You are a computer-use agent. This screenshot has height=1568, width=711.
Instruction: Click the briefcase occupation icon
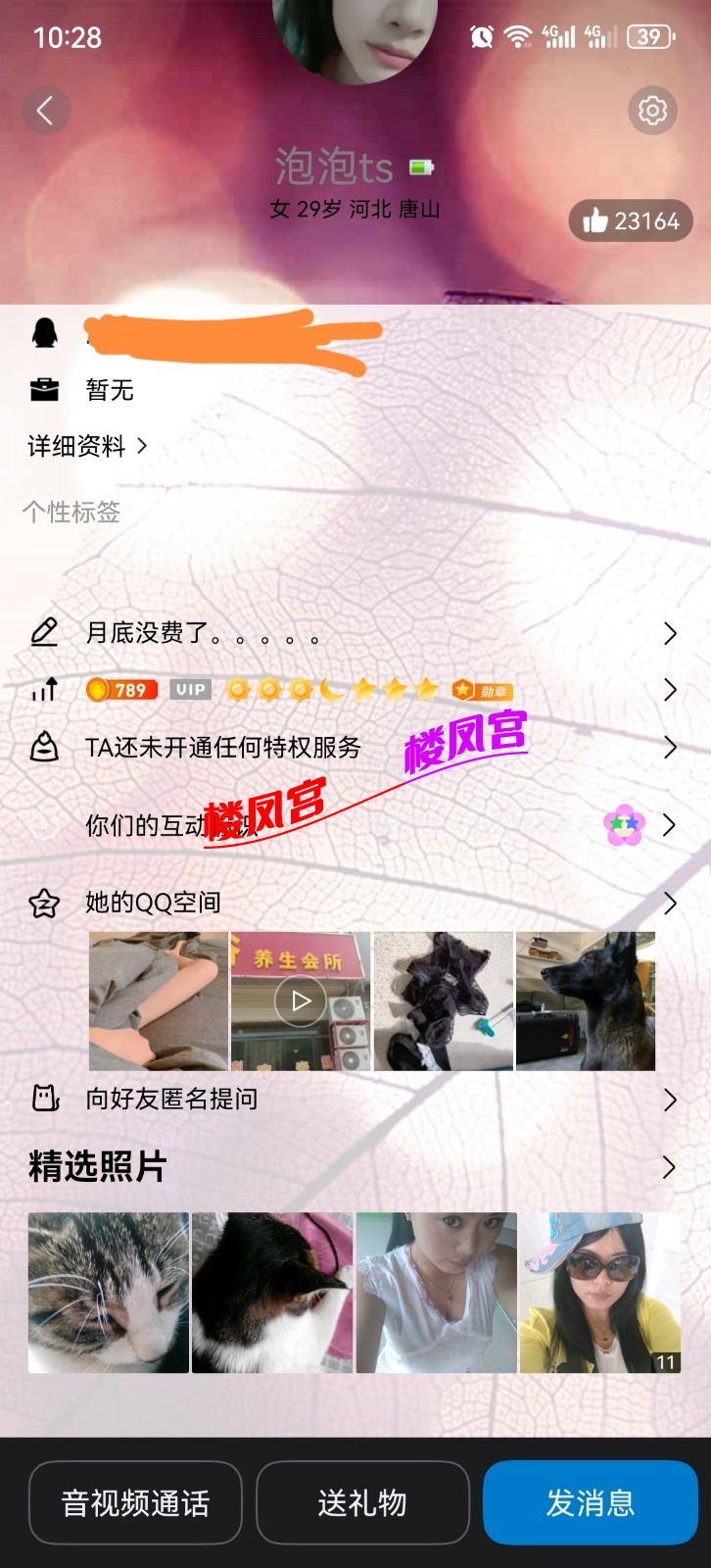pyautogui.click(x=41, y=390)
